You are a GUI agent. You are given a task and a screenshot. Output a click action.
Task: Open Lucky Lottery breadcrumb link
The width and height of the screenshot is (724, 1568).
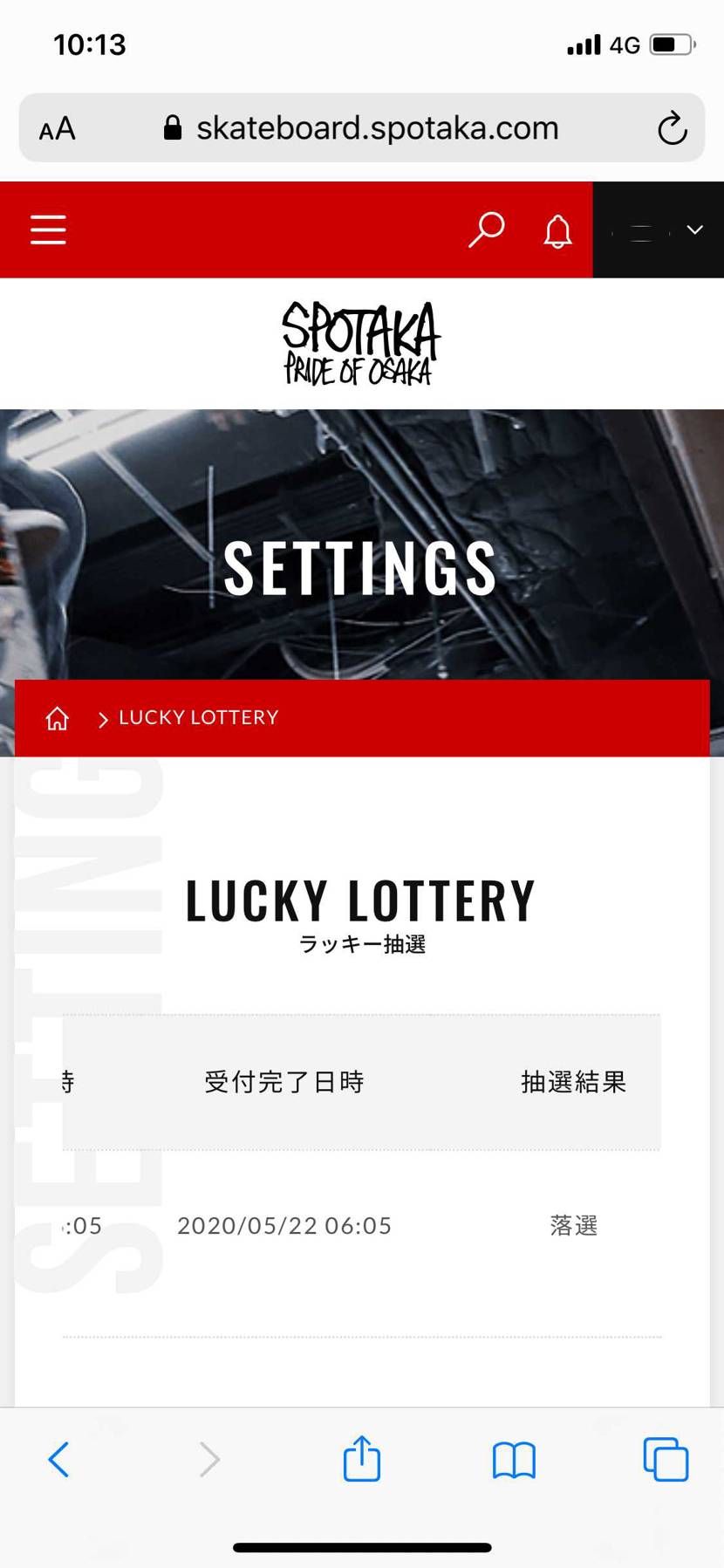198,717
